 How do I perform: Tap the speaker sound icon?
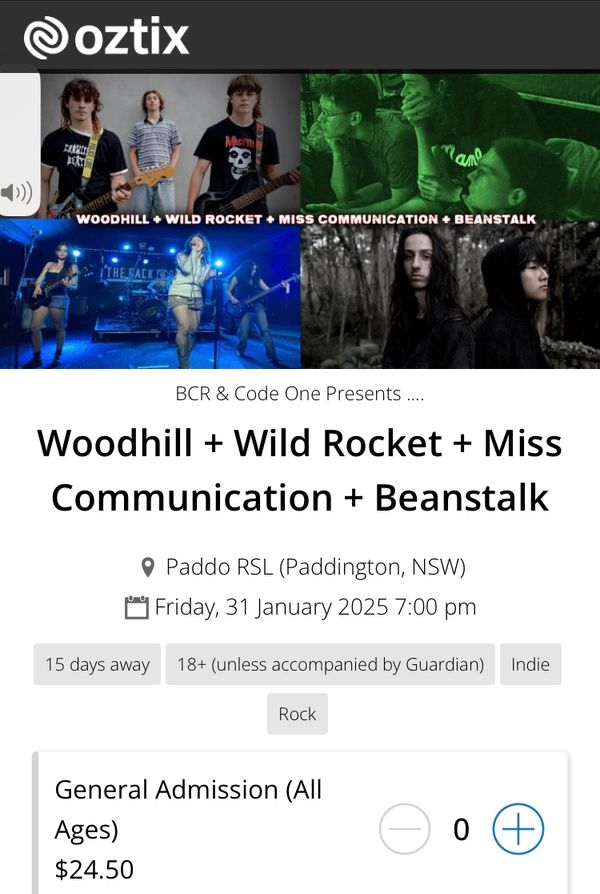(x=16, y=192)
